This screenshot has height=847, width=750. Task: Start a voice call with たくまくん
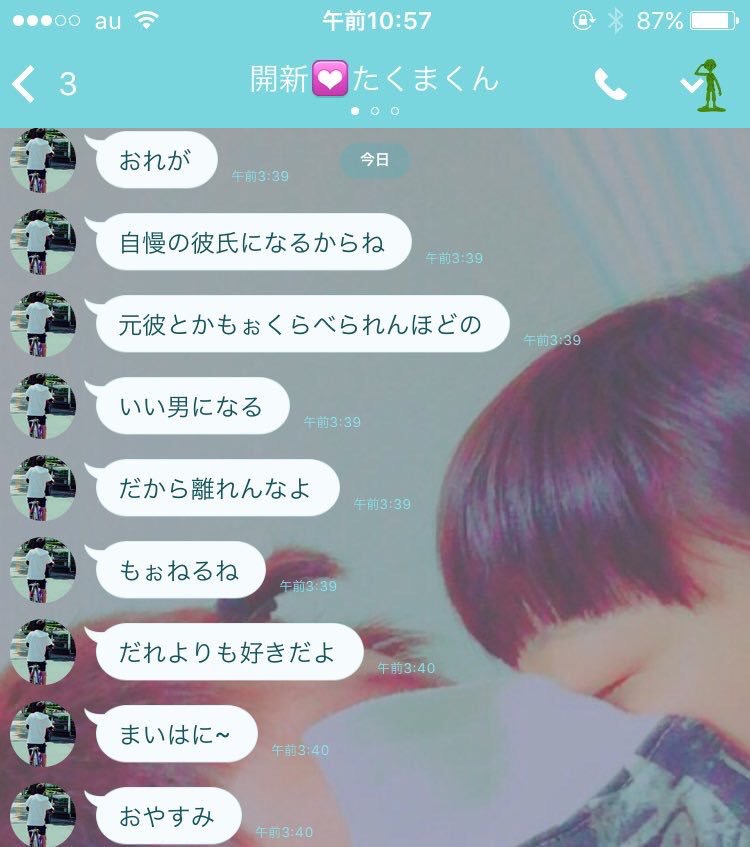[609, 84]
